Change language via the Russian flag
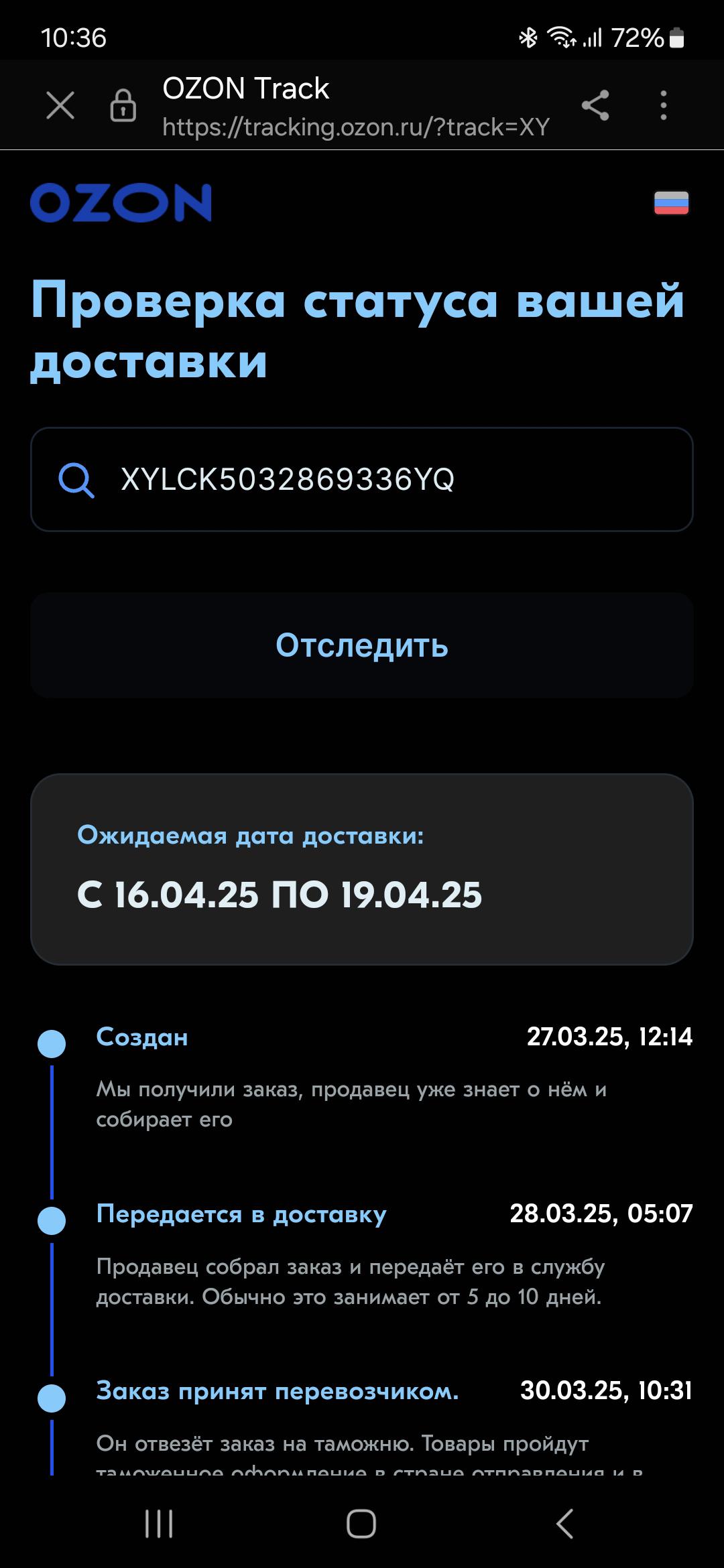The image size is (724, 1568). (671, 203)
